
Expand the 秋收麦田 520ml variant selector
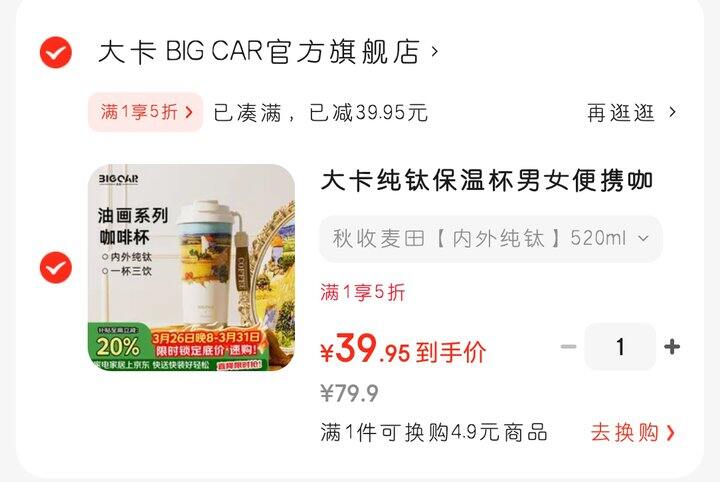490,239
